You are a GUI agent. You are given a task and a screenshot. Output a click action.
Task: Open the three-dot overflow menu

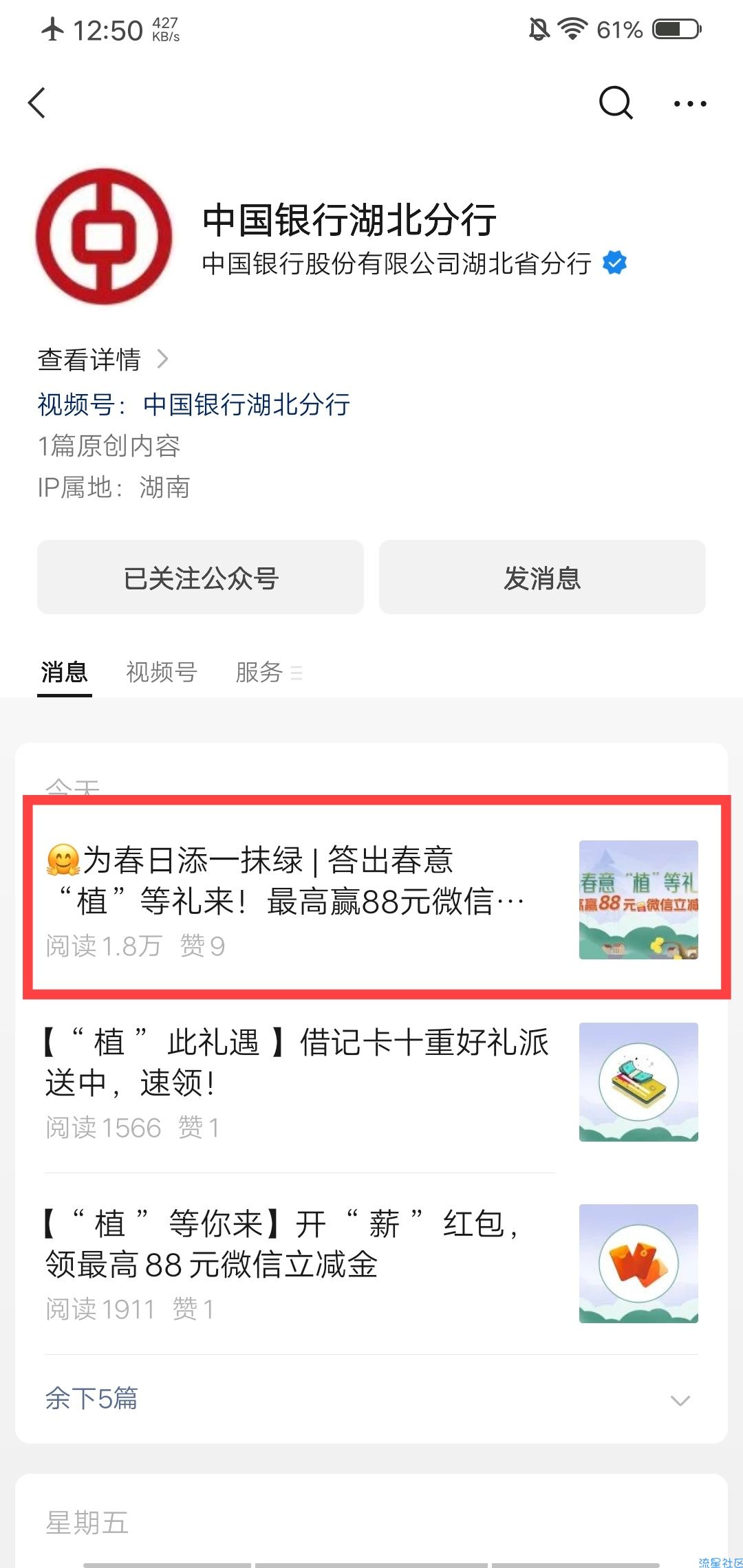[x=689, y=104]
